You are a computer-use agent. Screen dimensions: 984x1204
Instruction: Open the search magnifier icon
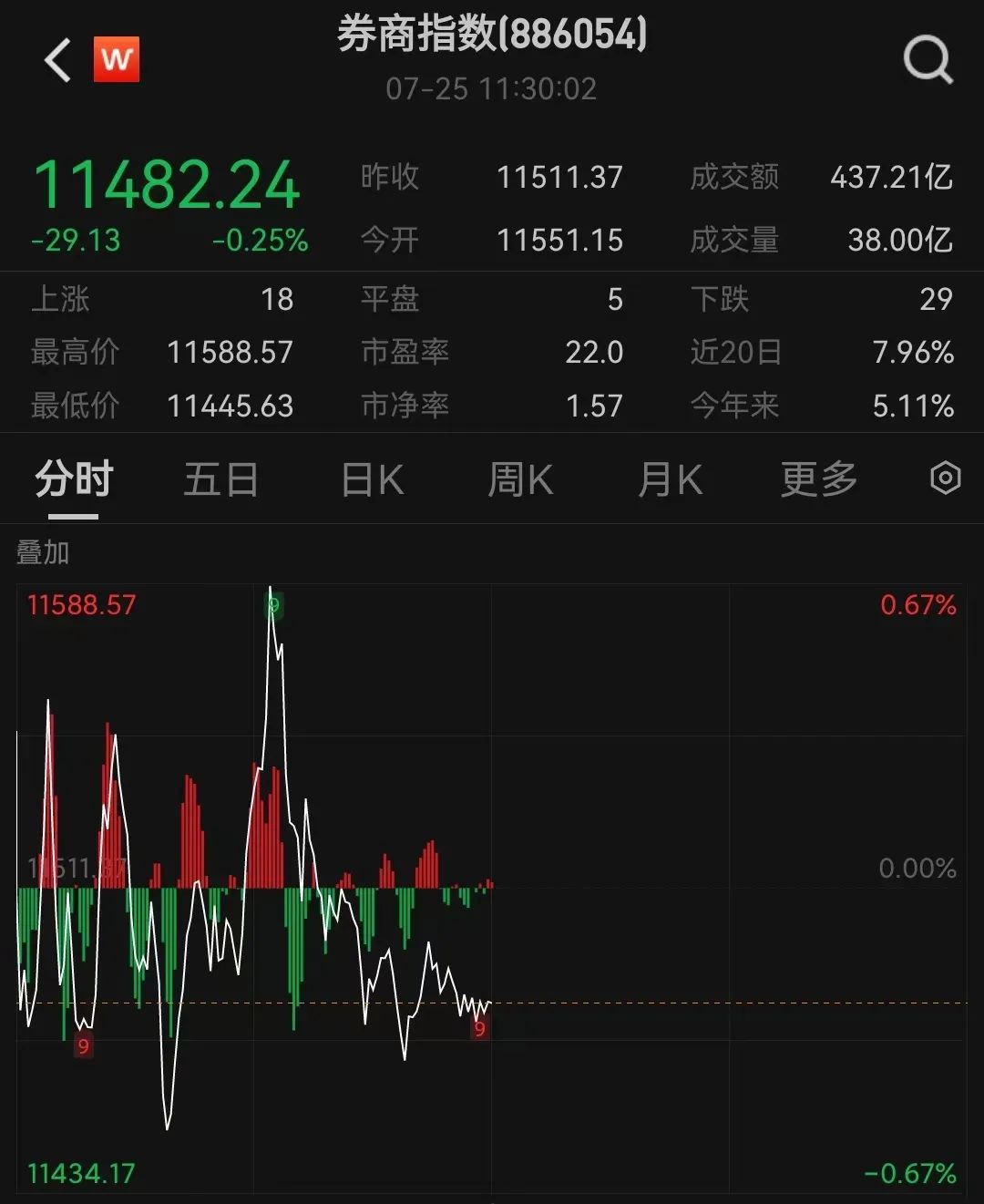928,61
